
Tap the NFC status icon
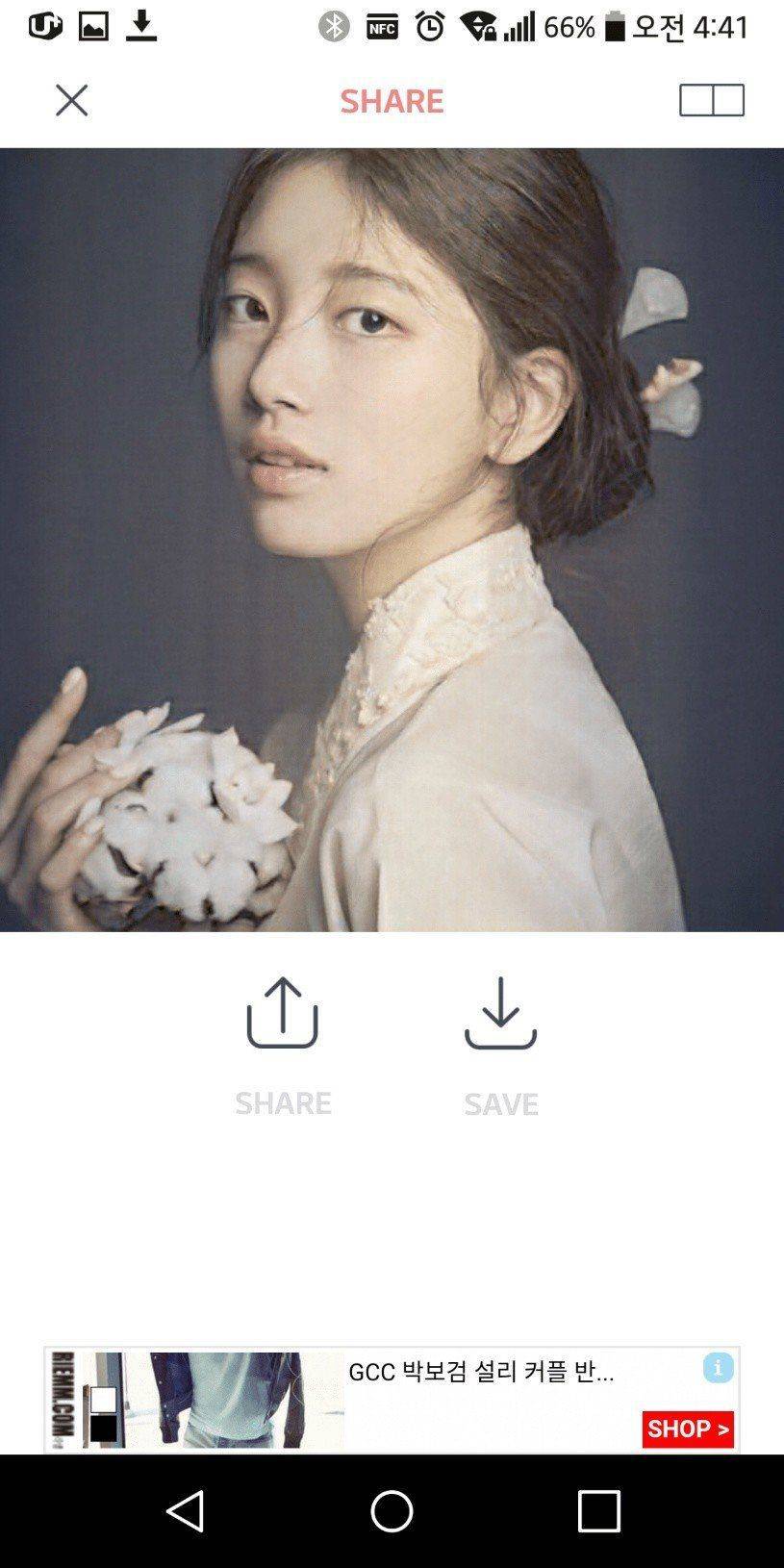point(383,27)
